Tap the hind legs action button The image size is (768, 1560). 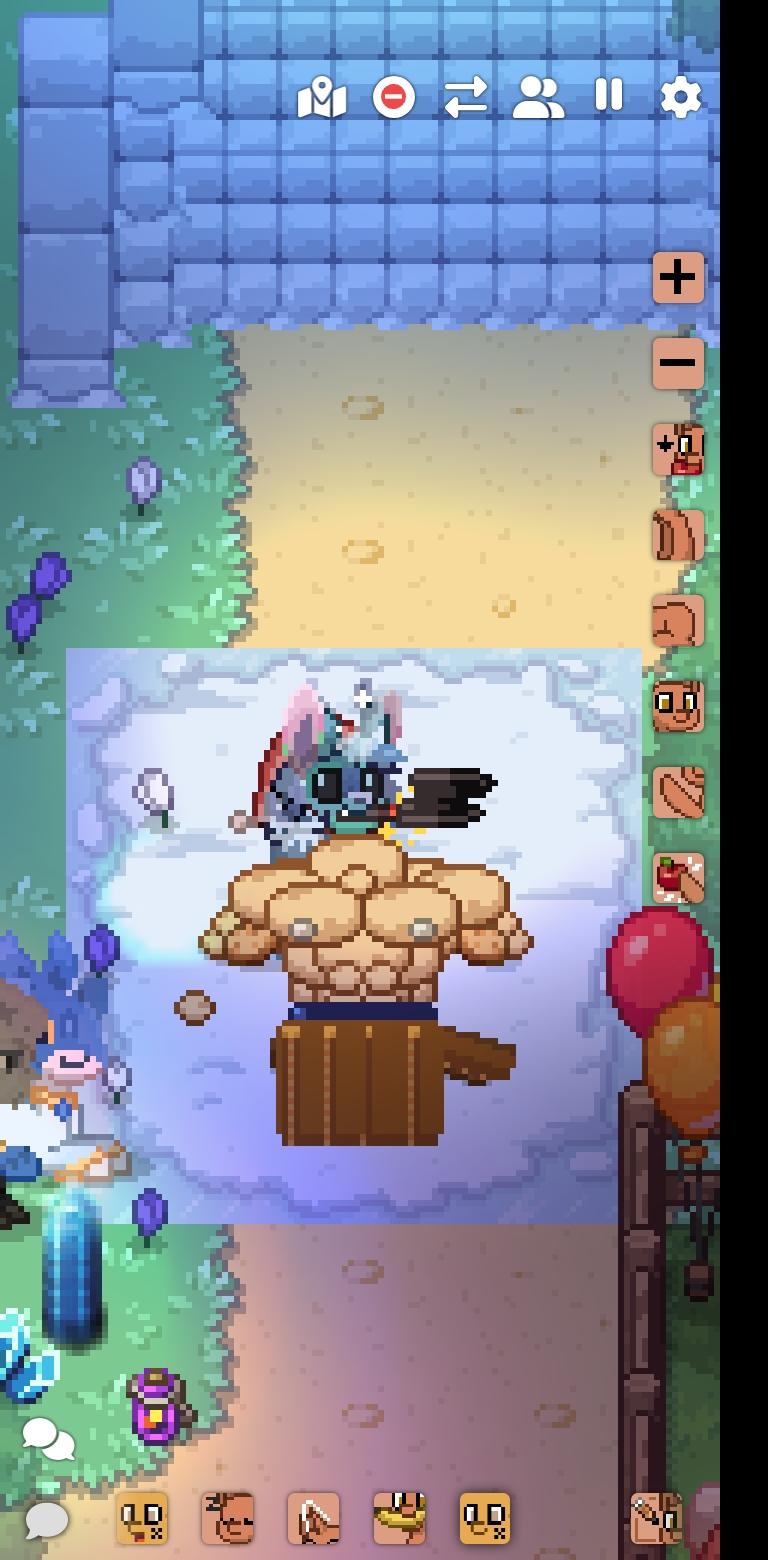(678, 535)
